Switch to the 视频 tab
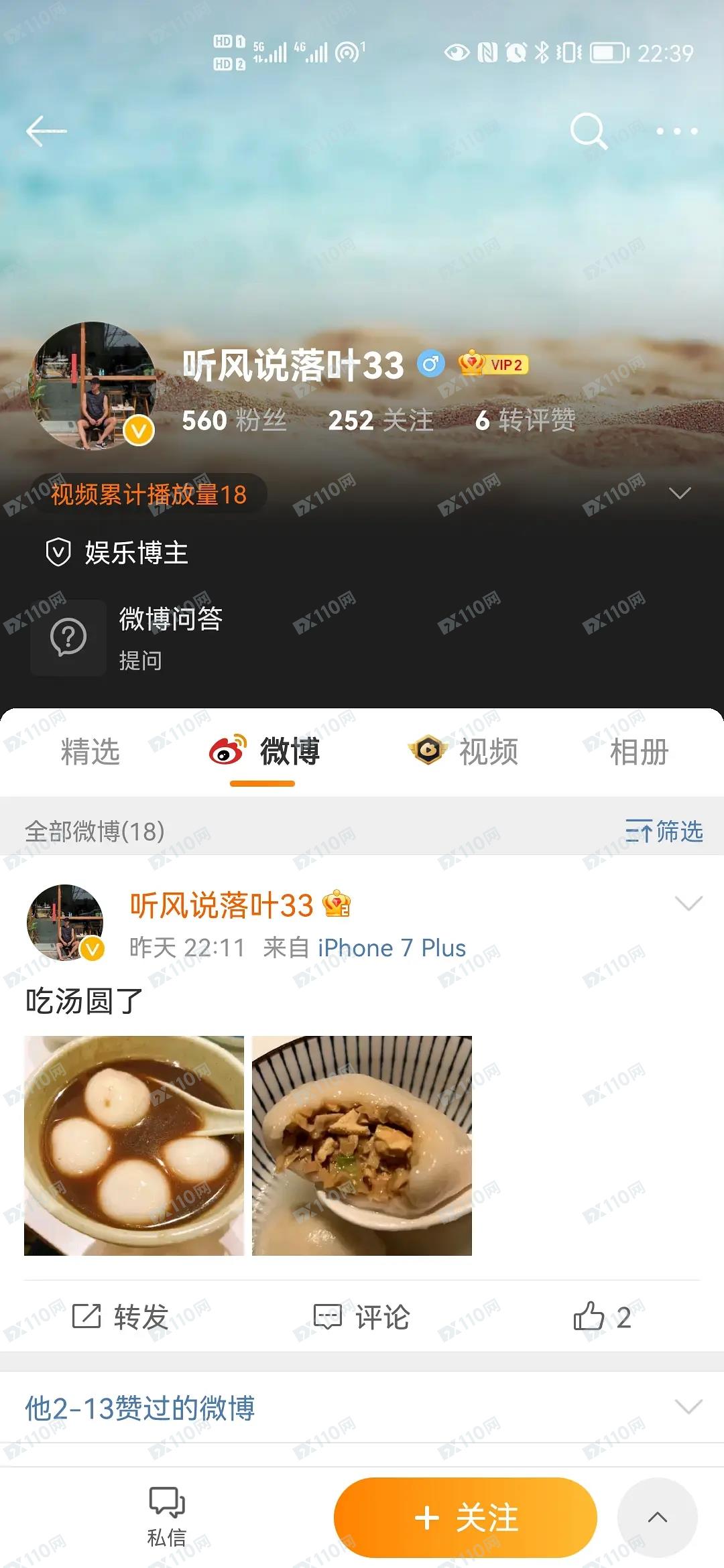This screenshot has width=724, height=1568. 464,752
